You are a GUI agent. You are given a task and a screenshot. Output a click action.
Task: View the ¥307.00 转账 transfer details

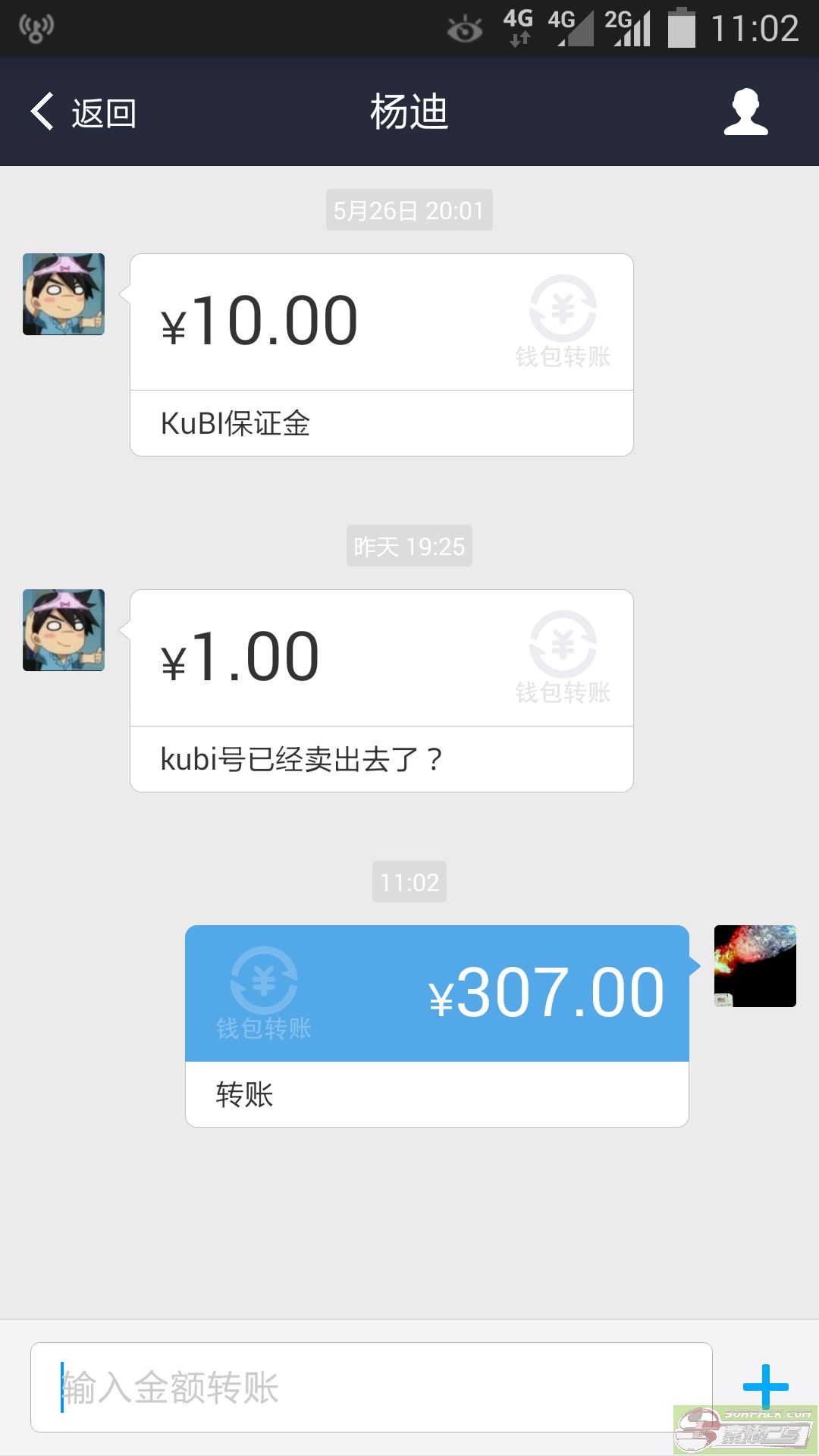coord(437,1025)
